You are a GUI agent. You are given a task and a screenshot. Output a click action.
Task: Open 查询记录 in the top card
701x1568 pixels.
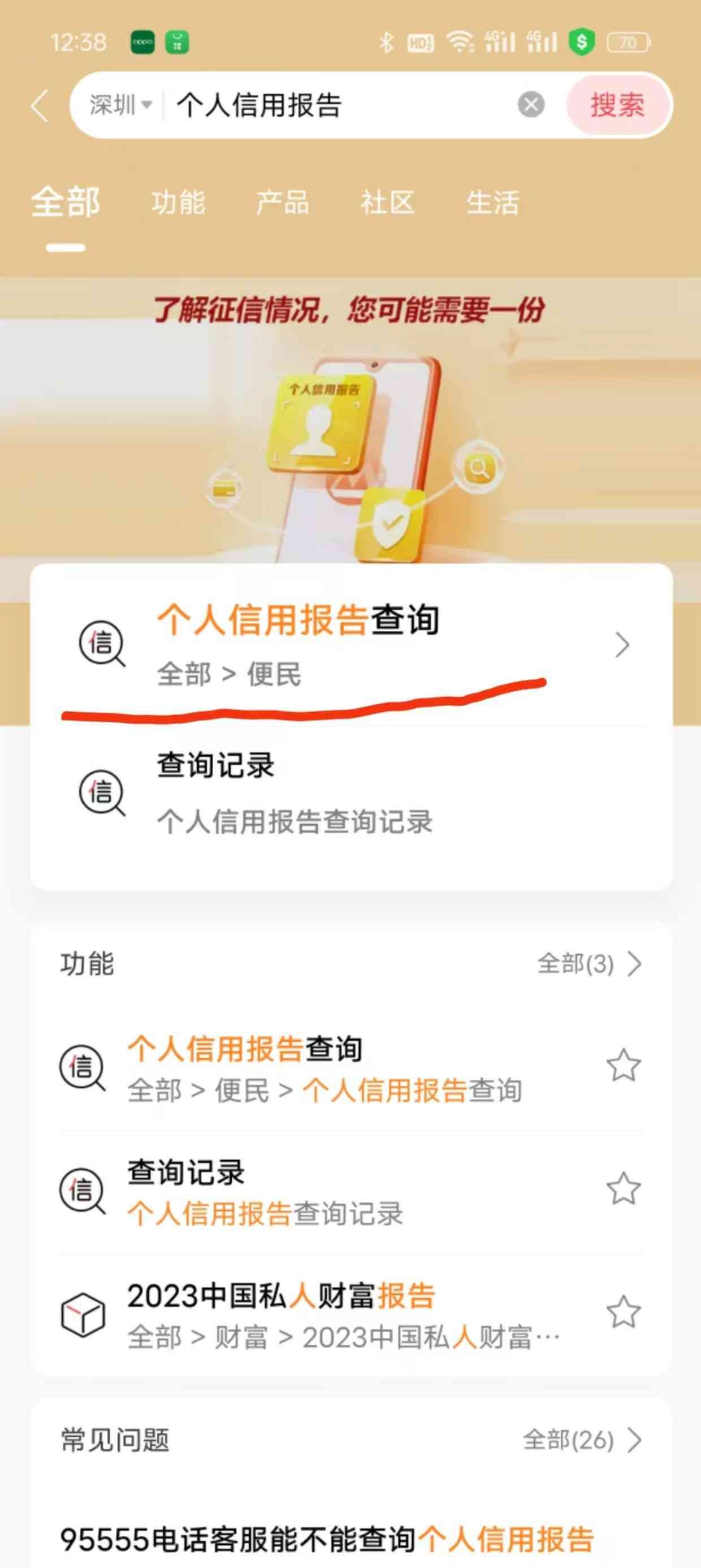pos(350,792)
